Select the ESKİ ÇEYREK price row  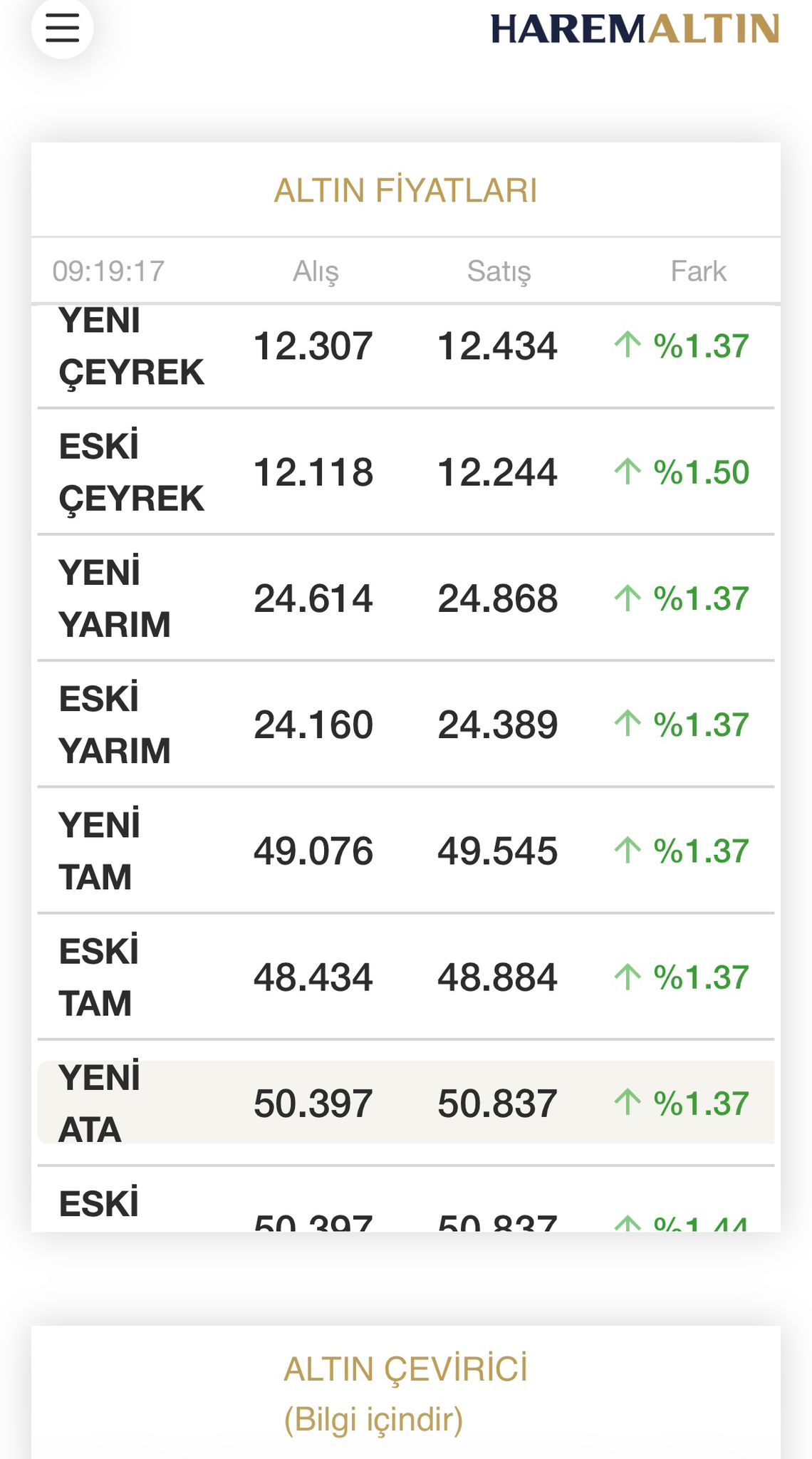pos(405,472)
